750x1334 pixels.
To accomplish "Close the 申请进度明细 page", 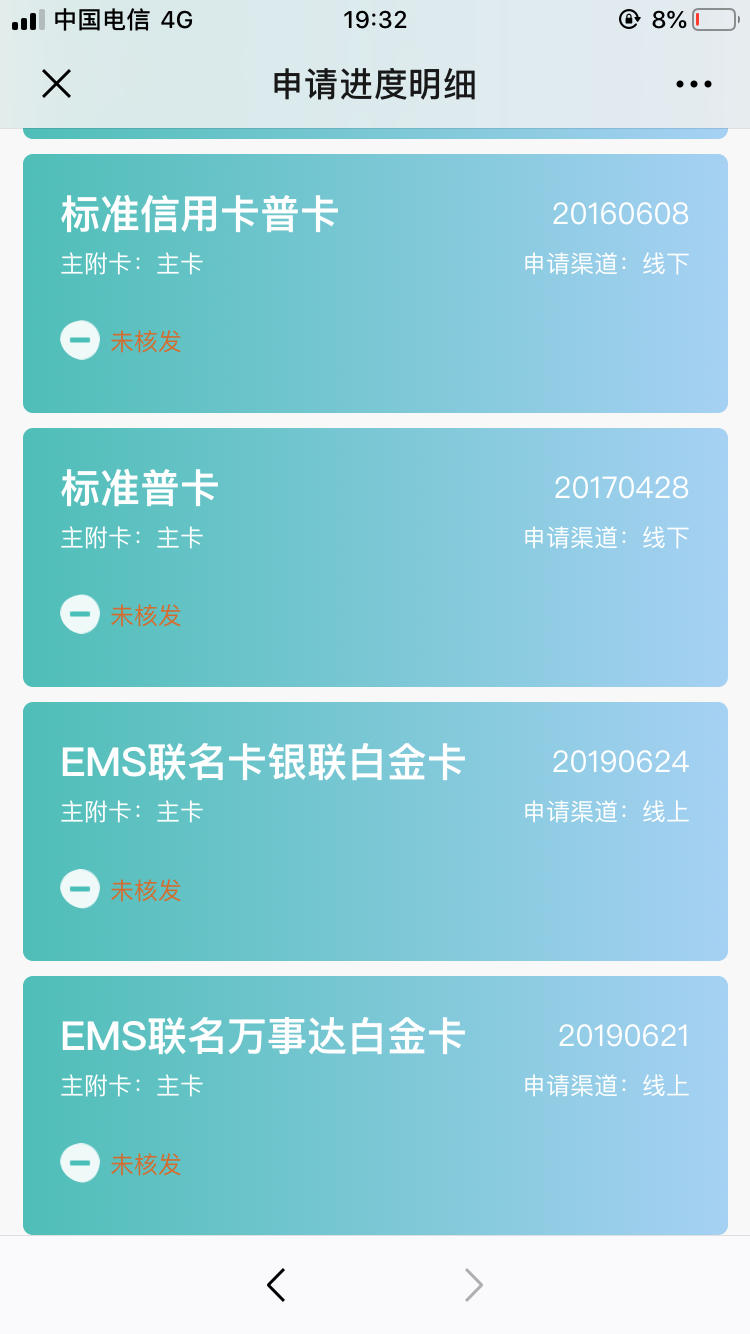I will (56, 84).
